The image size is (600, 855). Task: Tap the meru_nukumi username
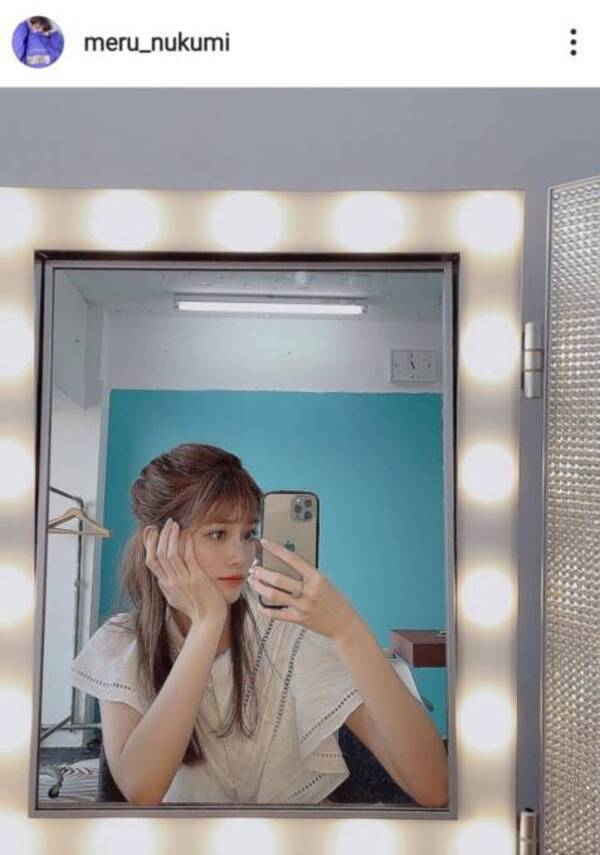(156, 43)
